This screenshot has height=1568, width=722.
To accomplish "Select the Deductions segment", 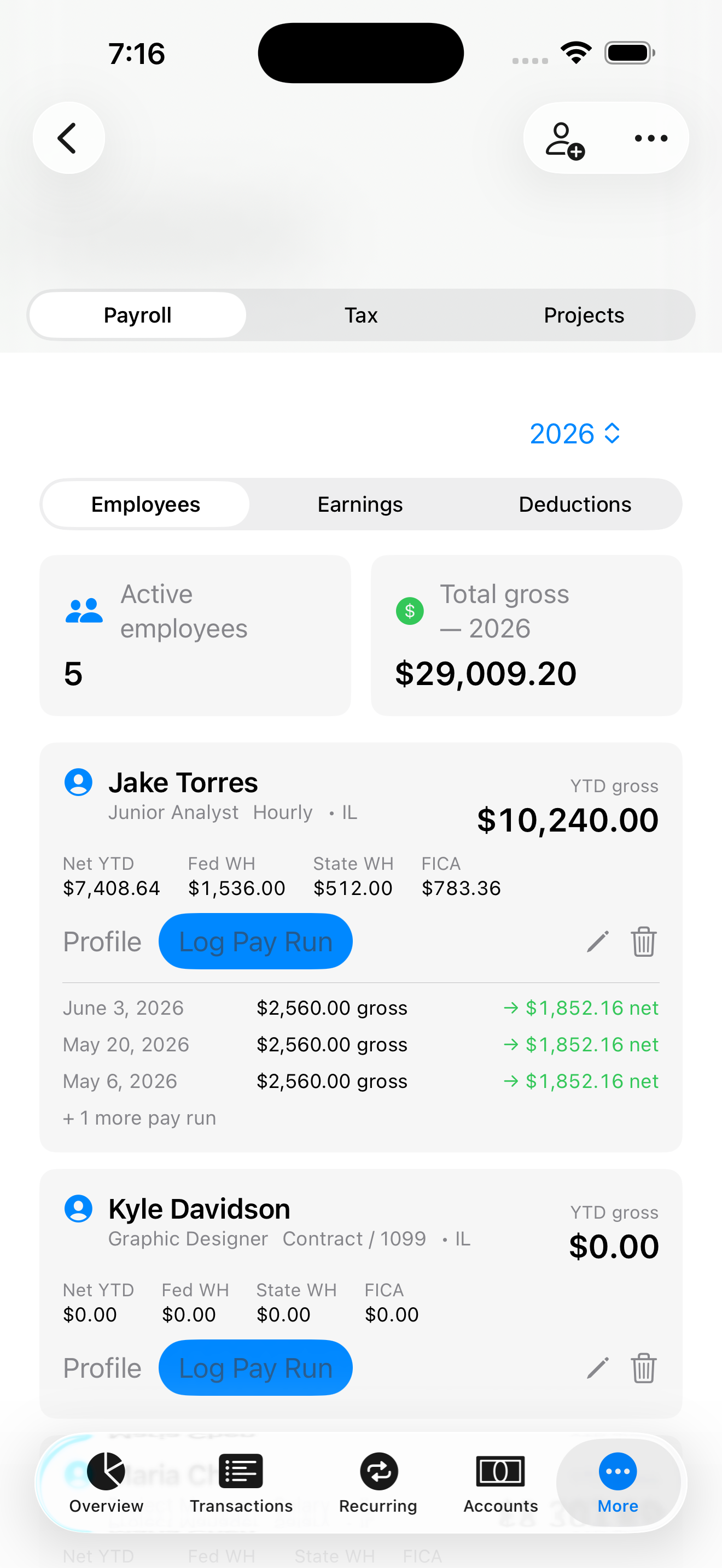I will pyautogui.click(x=575, y=505).
